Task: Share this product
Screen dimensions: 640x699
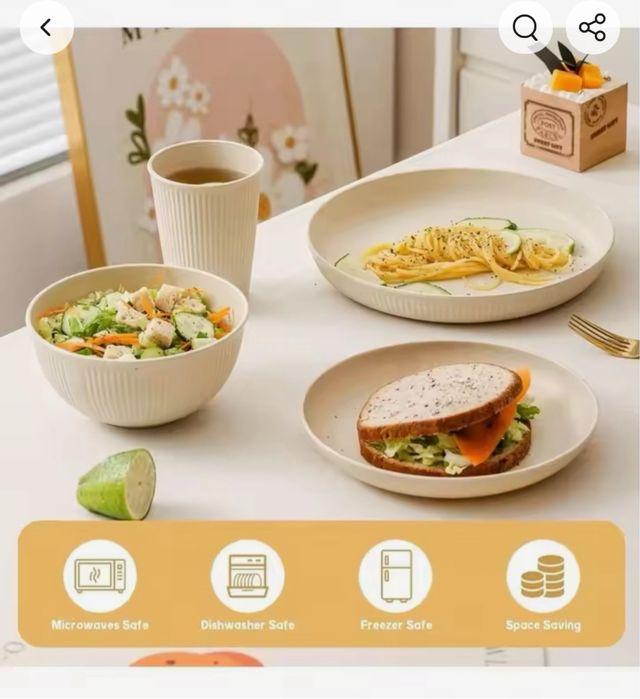Action: [x=592, y=28]
